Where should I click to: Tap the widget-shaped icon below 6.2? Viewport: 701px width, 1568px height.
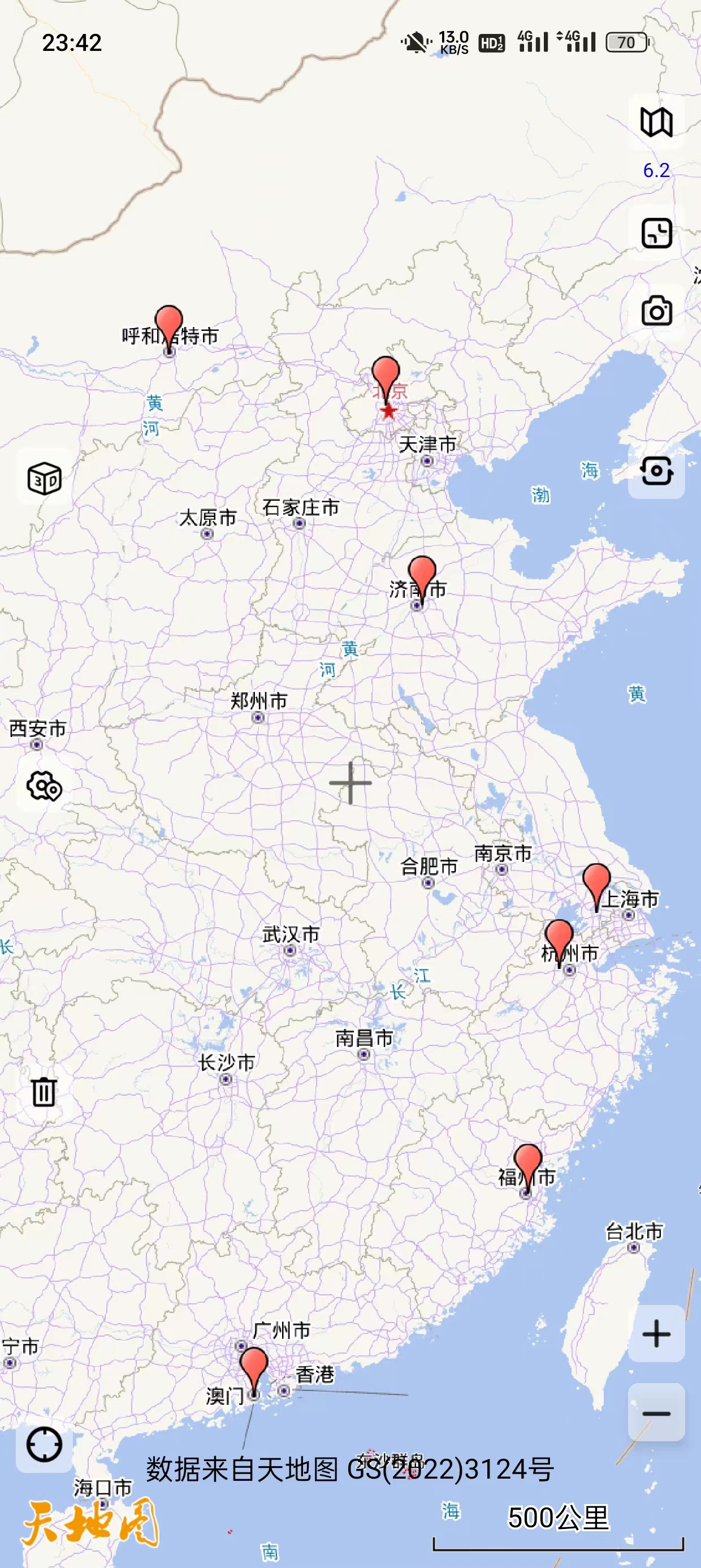point(656,233)
